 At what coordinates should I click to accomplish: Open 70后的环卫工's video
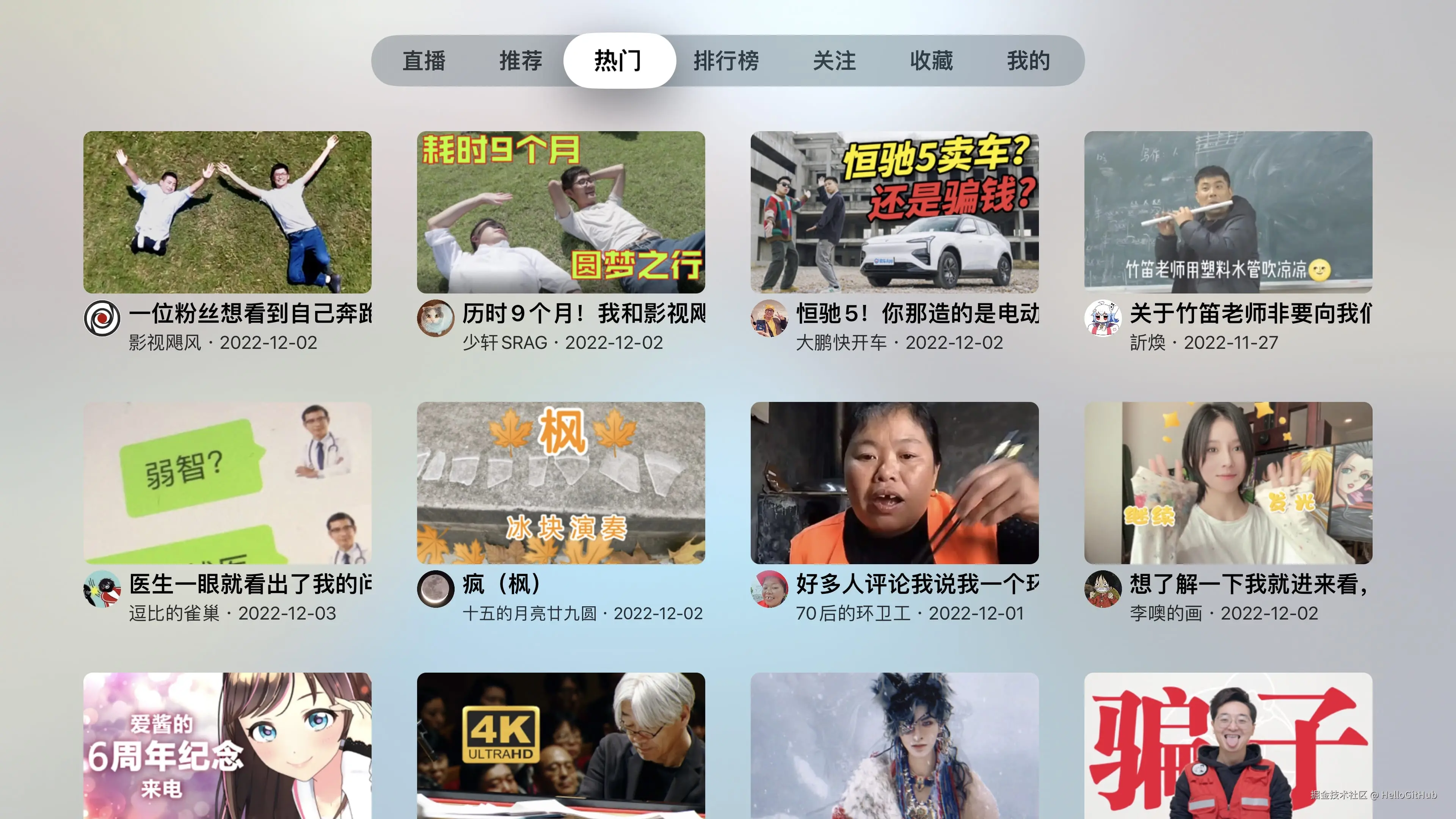tap(894, 482)
